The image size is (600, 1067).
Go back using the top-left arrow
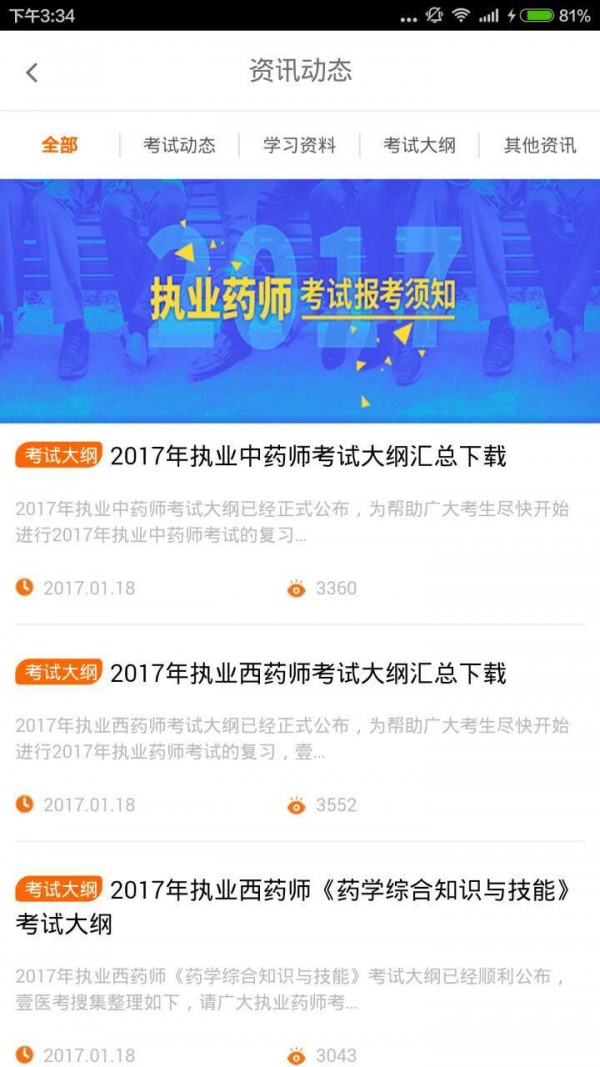32,72
